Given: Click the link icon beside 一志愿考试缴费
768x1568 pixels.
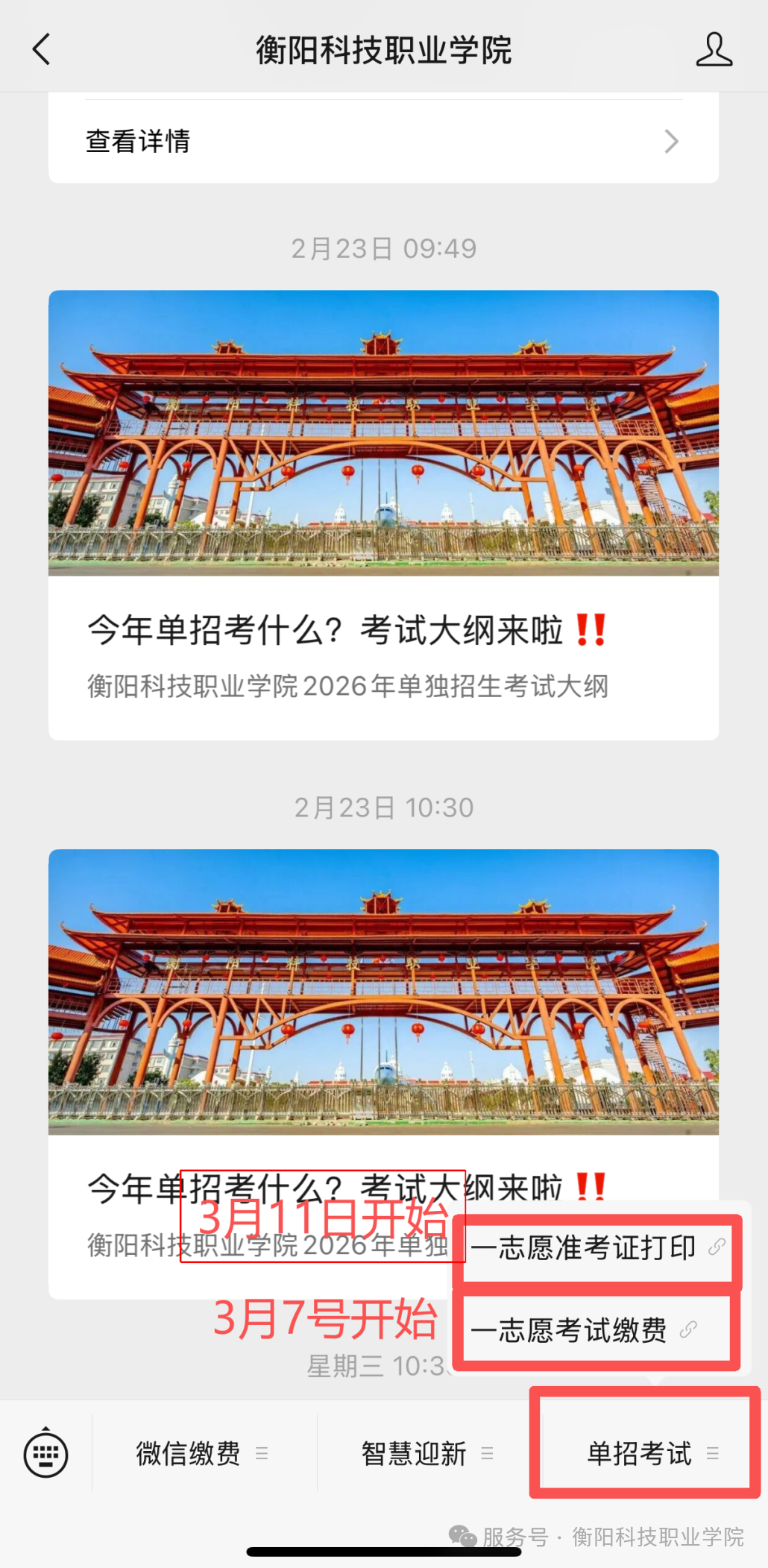Looking at the screenshot, I should (x=687, y=1330).
